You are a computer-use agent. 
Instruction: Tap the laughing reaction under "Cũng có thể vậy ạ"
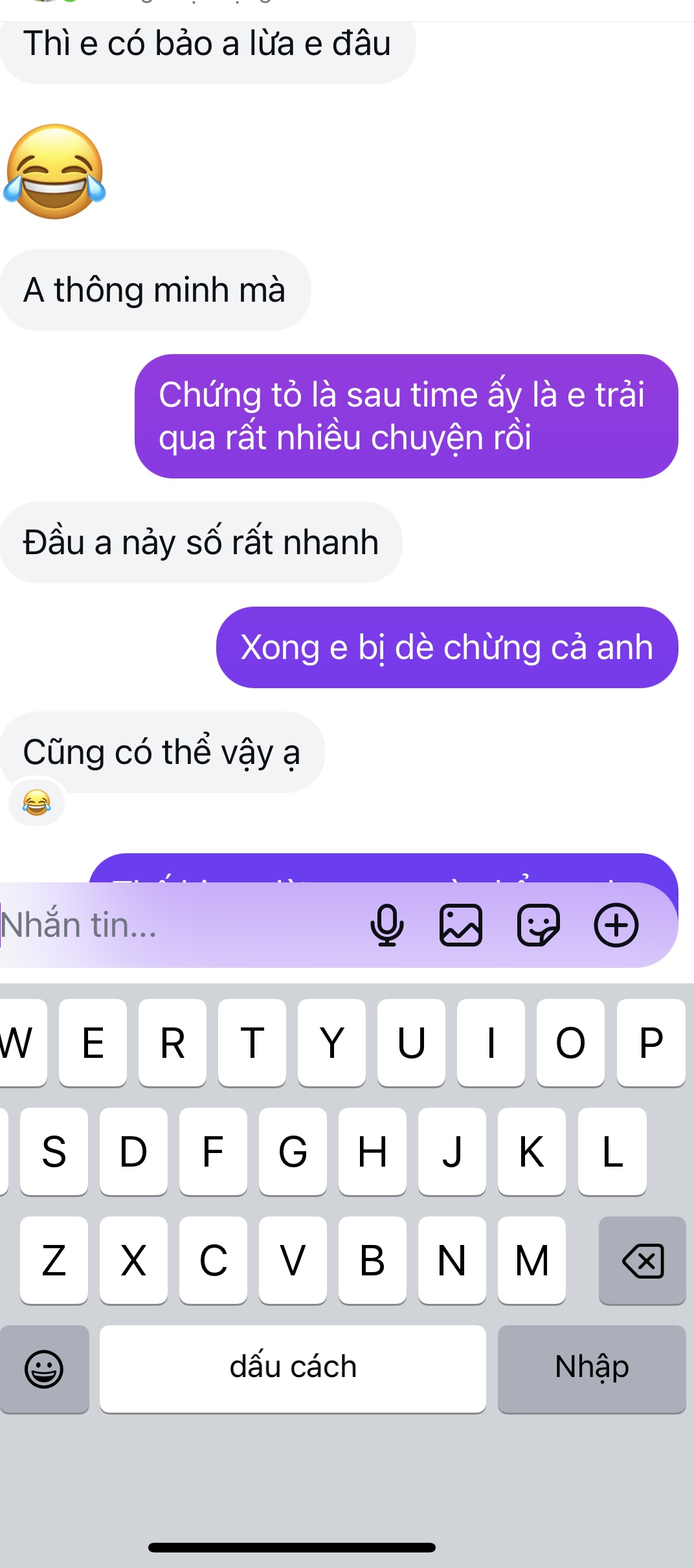click(x=36, y=803)
